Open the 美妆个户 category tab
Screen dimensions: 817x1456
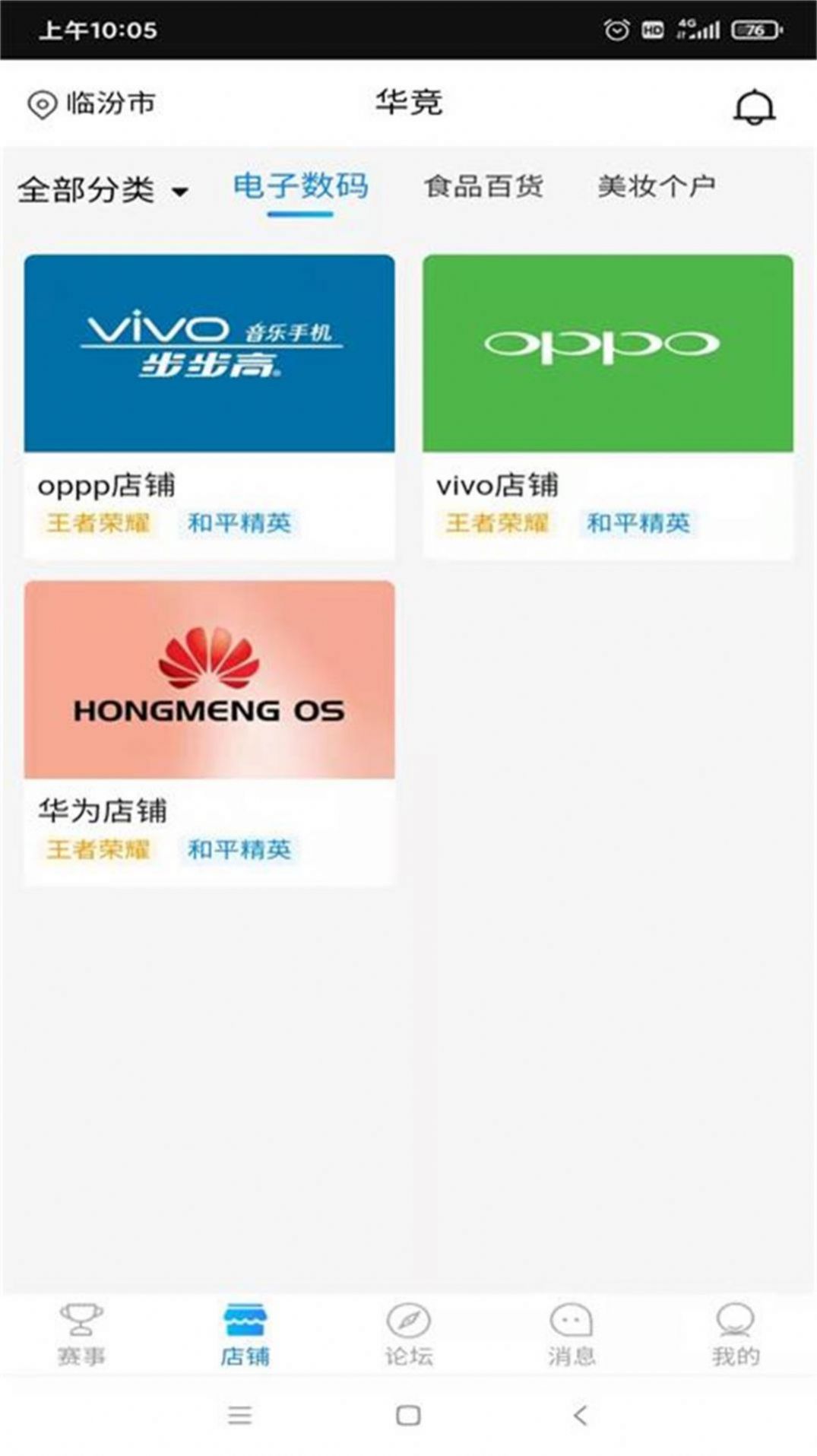658,188
